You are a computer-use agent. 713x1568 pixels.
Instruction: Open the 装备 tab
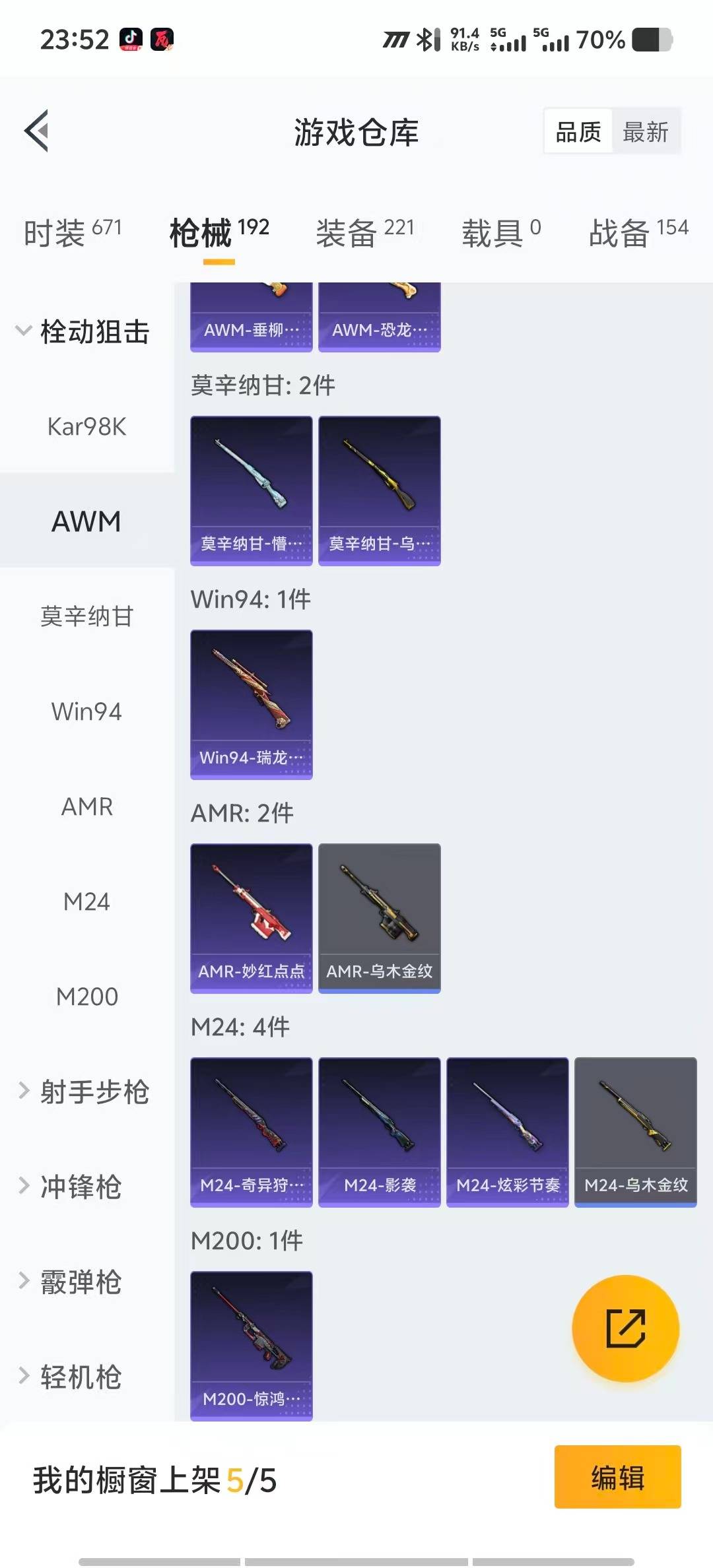pyautogui.click(x=364, y=232)
